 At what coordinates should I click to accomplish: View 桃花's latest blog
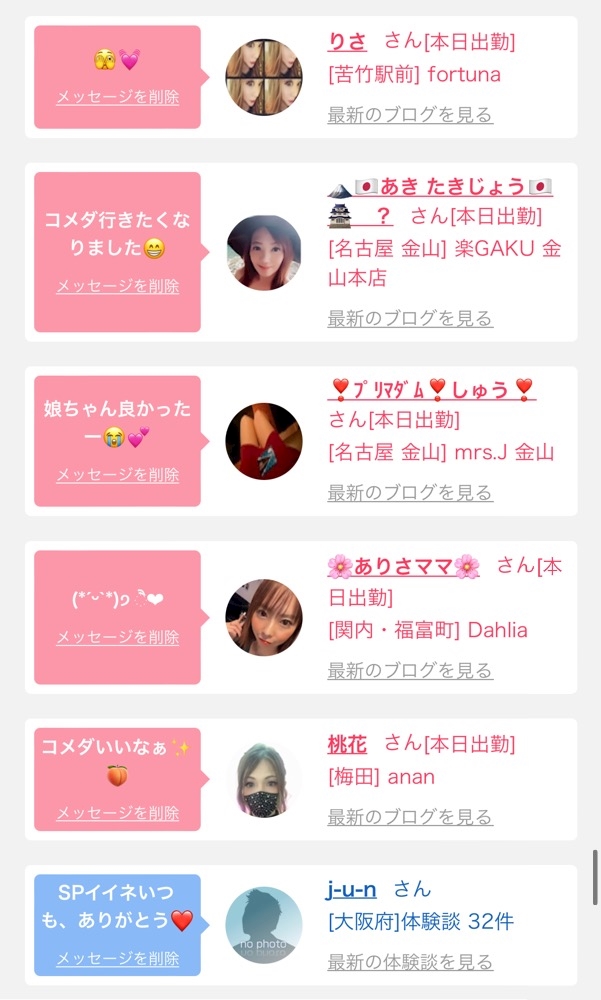[x=410, y=817]
